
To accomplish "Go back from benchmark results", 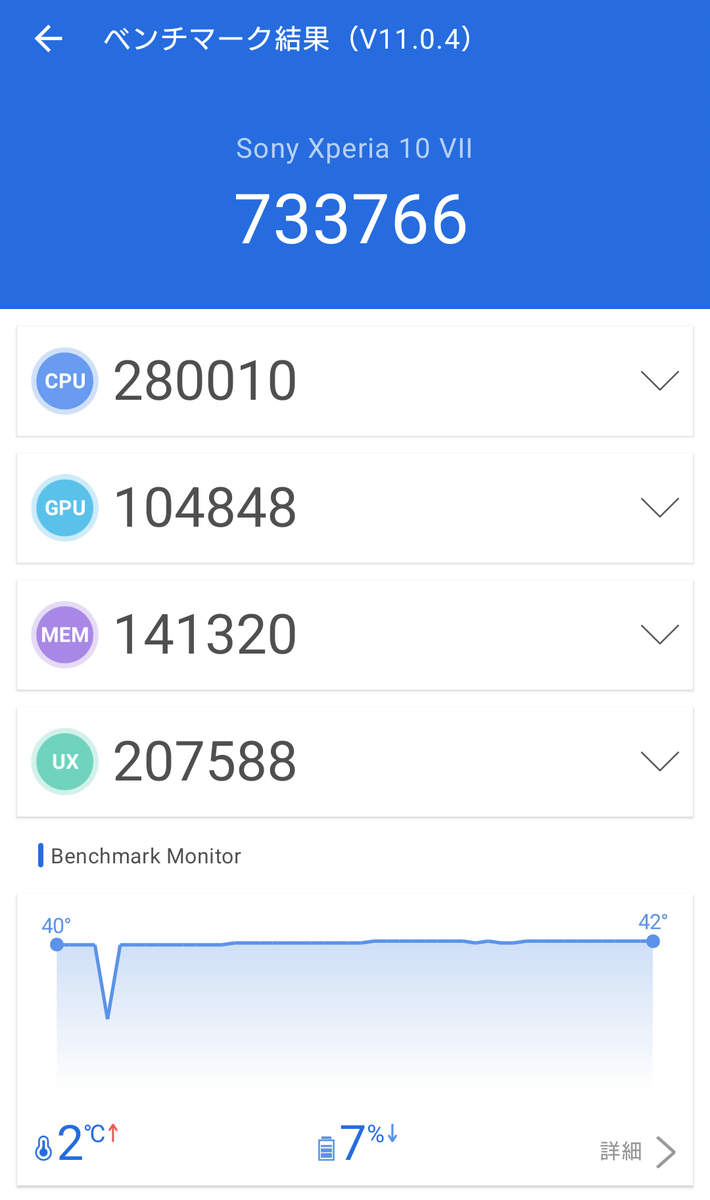I will (48, 39).
